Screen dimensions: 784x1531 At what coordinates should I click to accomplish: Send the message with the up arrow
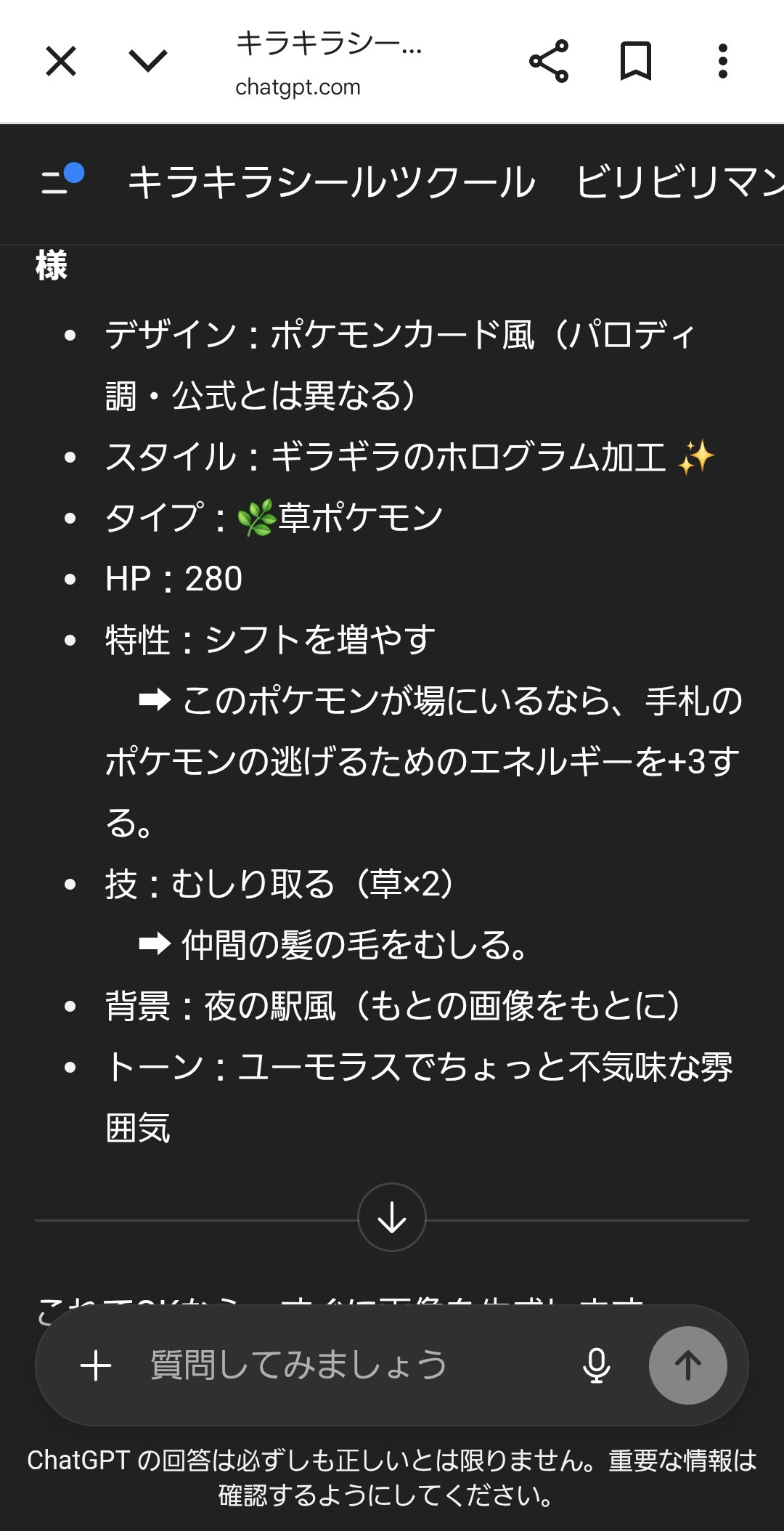687,1365
